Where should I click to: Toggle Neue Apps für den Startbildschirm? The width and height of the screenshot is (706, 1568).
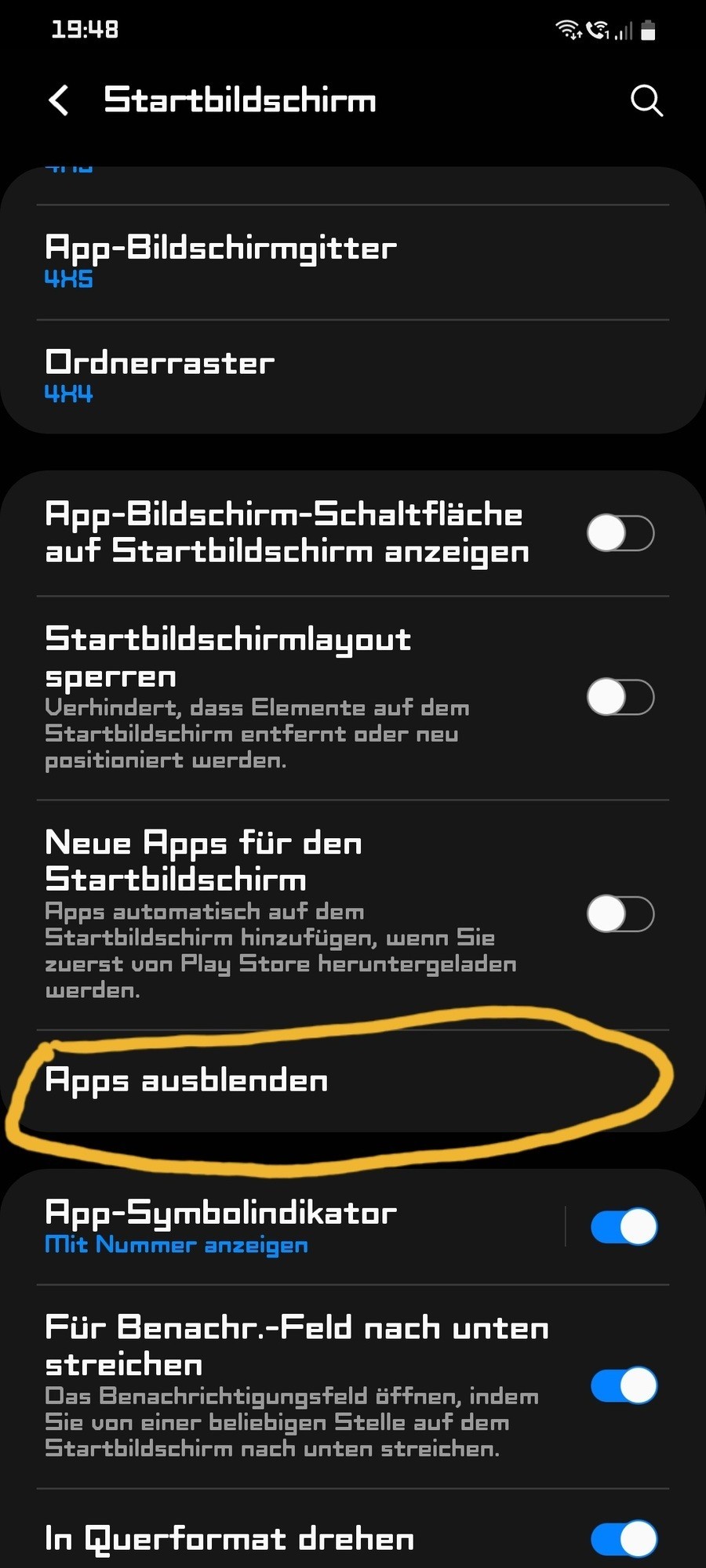[x=620, y=914]
